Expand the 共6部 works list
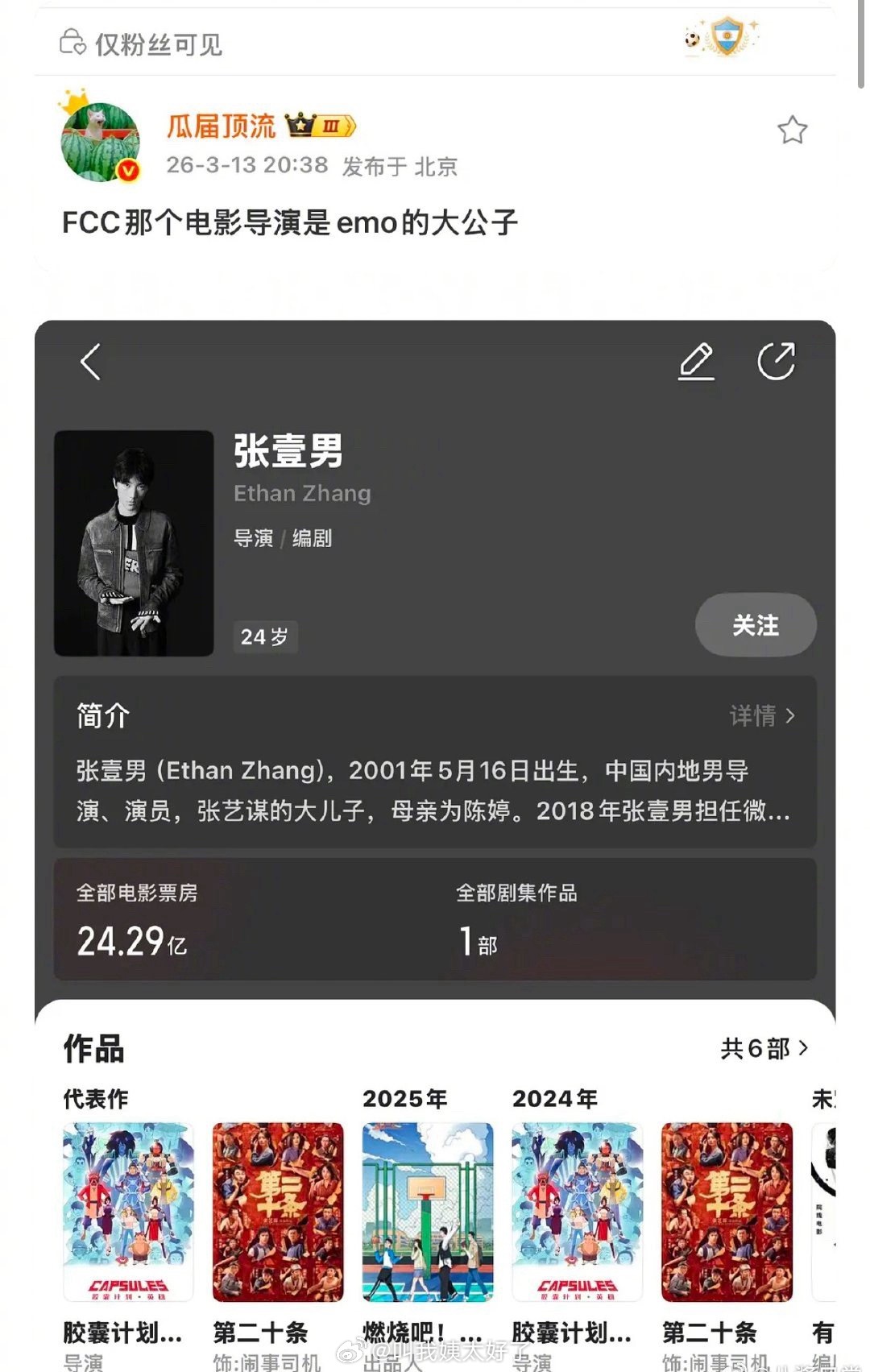Image resolution: width=870 pixels, height=1372 pixels. (762, 1050)
